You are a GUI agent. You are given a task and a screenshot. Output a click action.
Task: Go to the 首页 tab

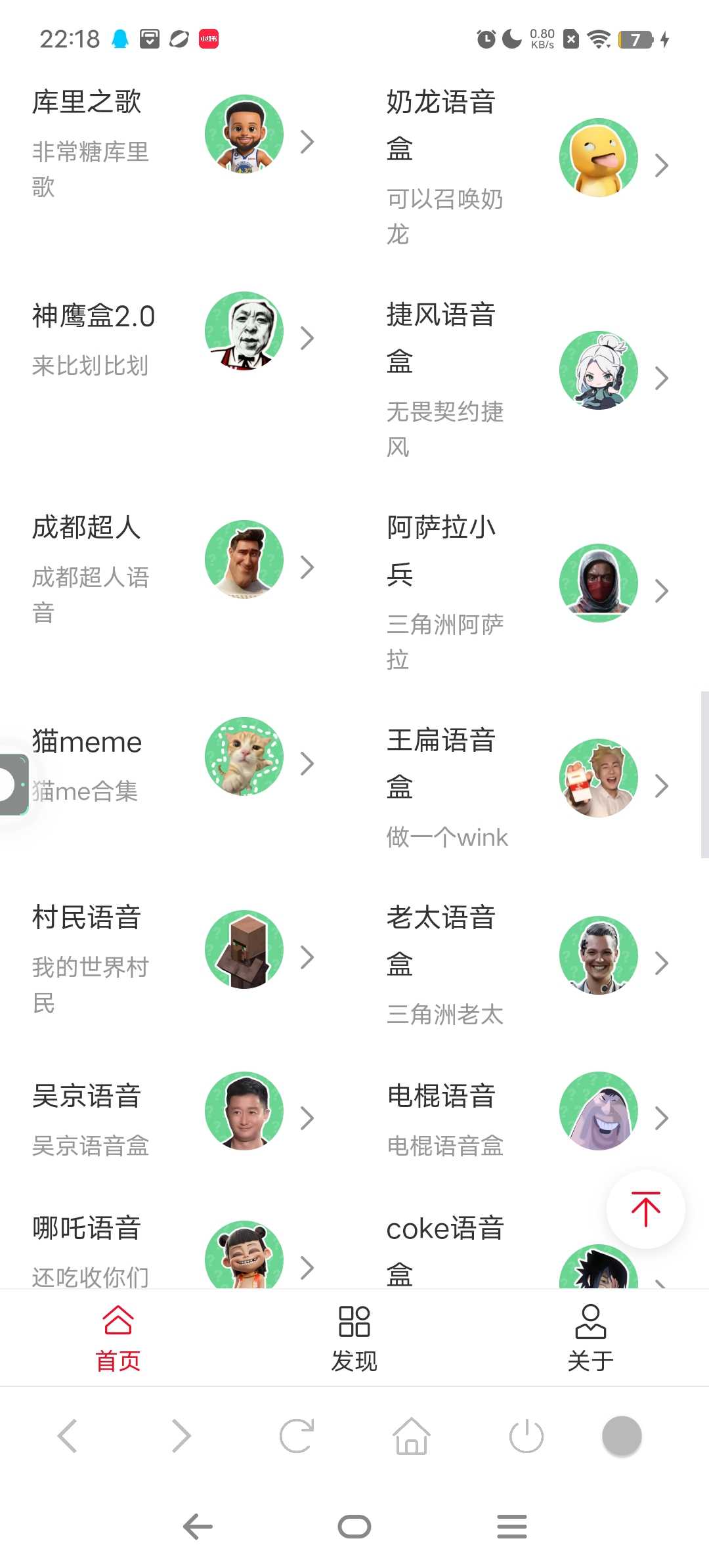tap(118, 1338)
